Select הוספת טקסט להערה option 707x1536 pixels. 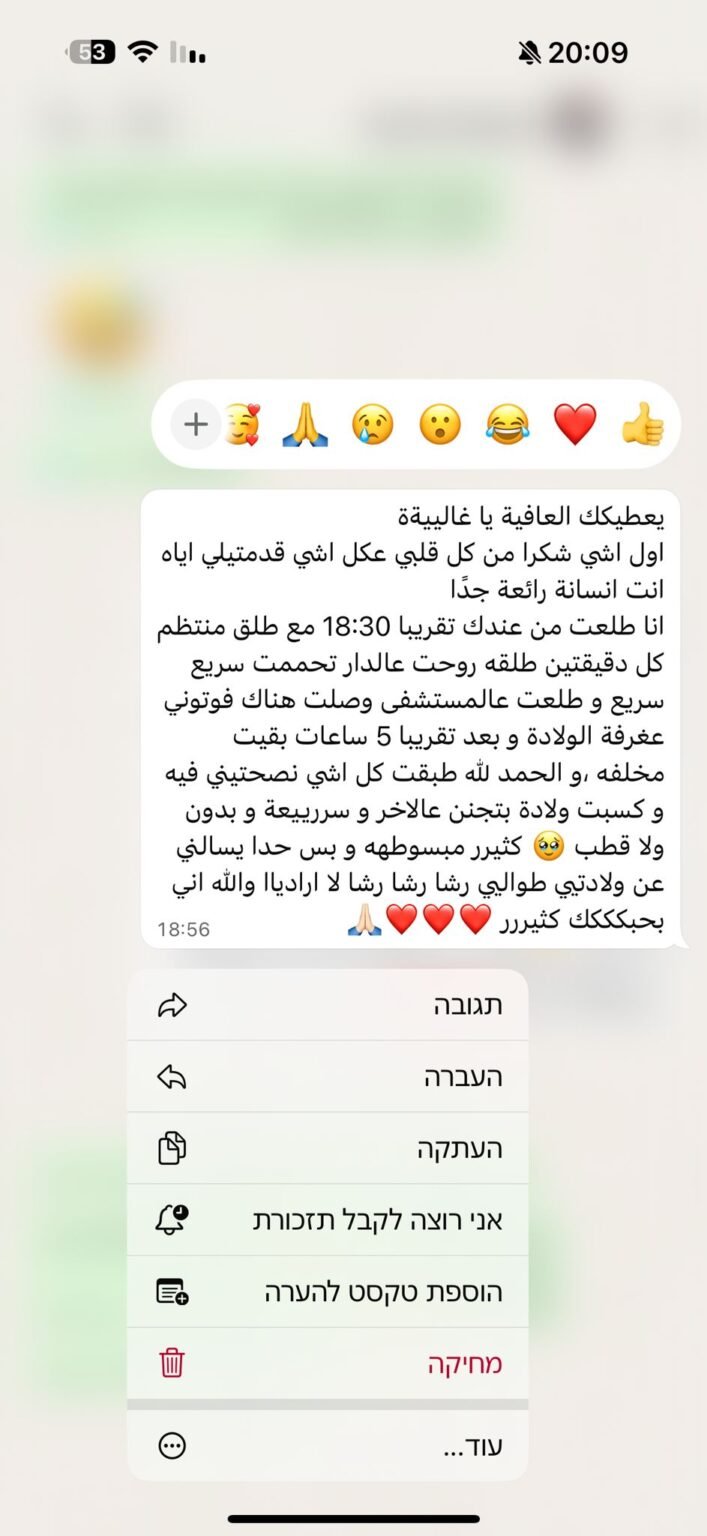point(327,1292)
